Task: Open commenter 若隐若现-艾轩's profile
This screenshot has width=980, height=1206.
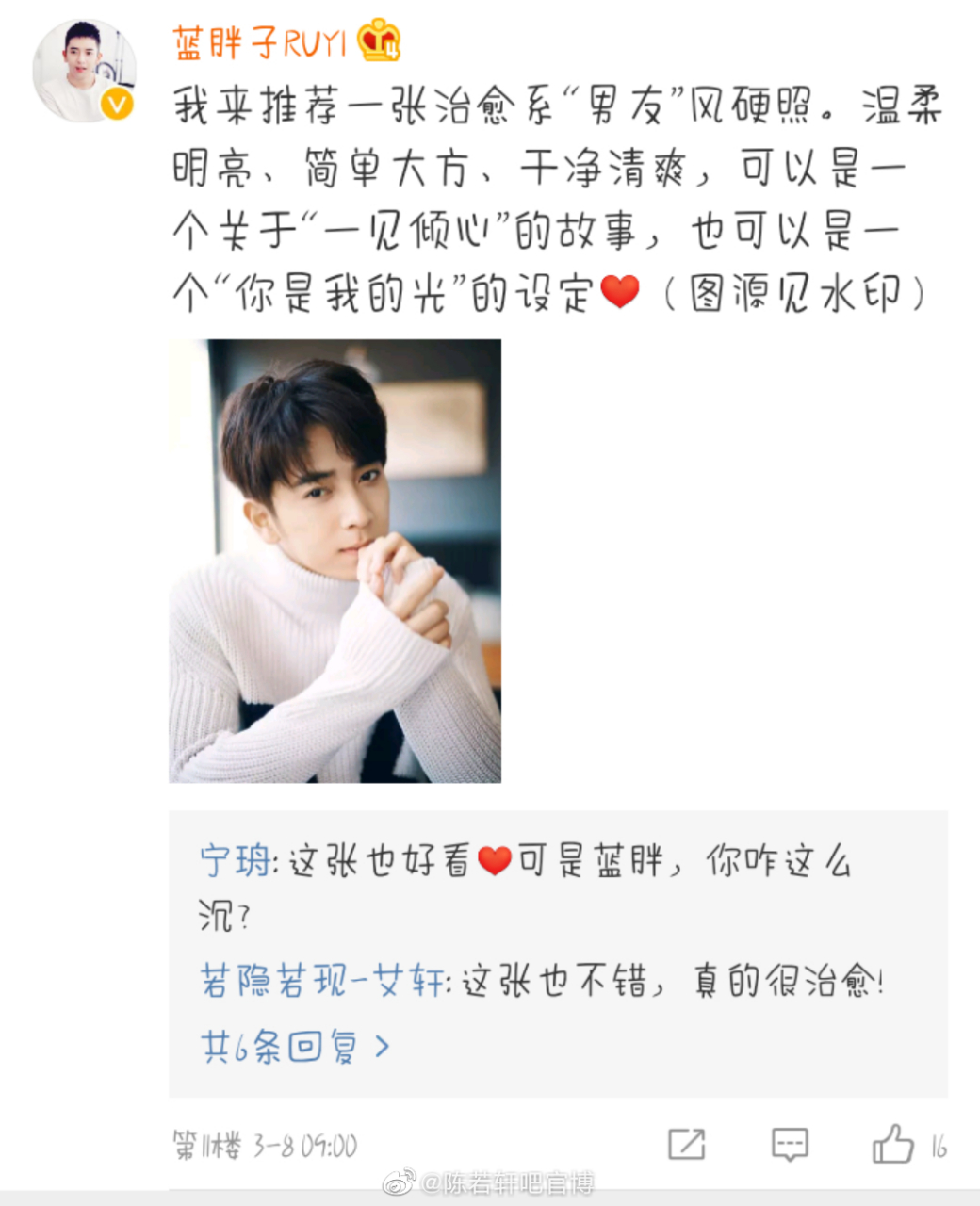Action: point(322,982)
